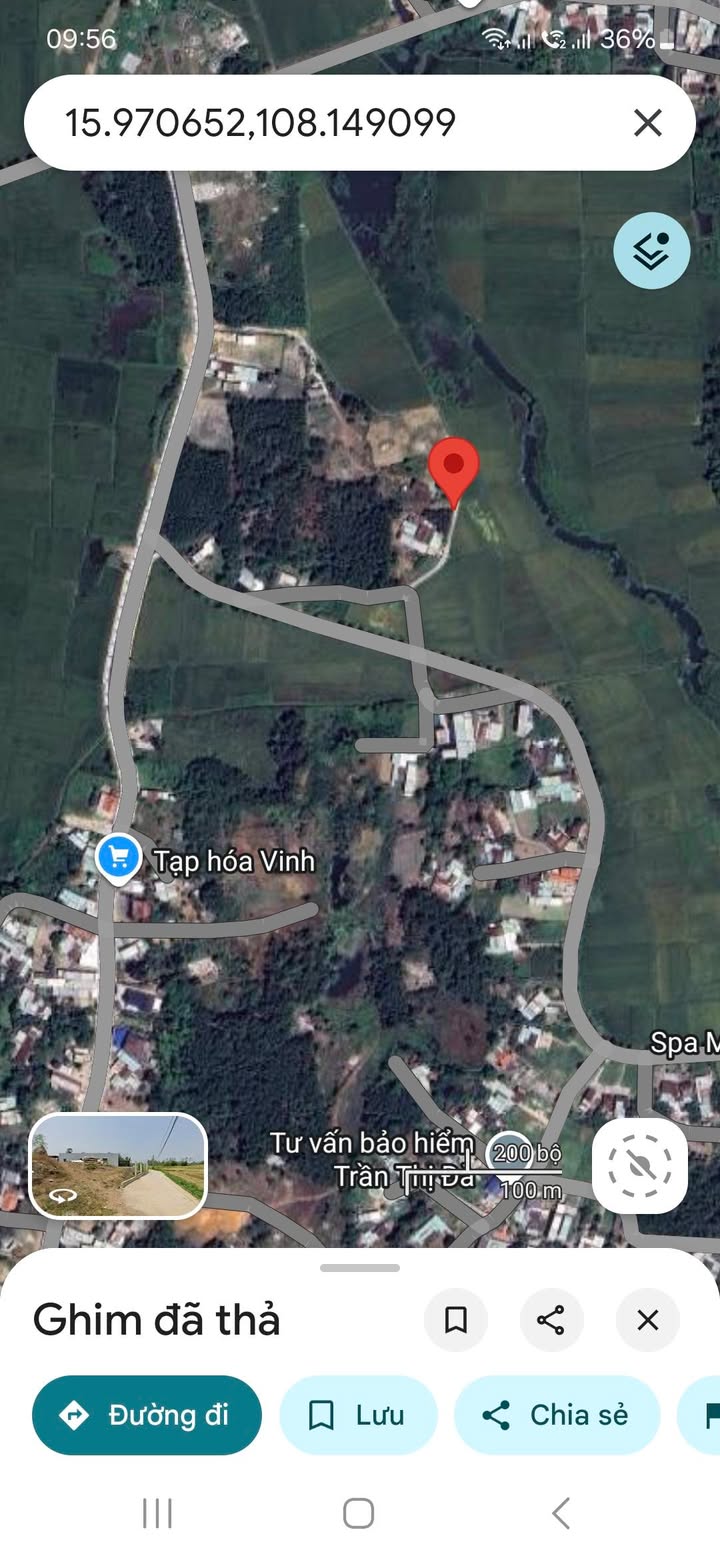Close the Ghim đã thả panel
The width and height of the screenshot is (720, 1560).
pos(647,1320)
